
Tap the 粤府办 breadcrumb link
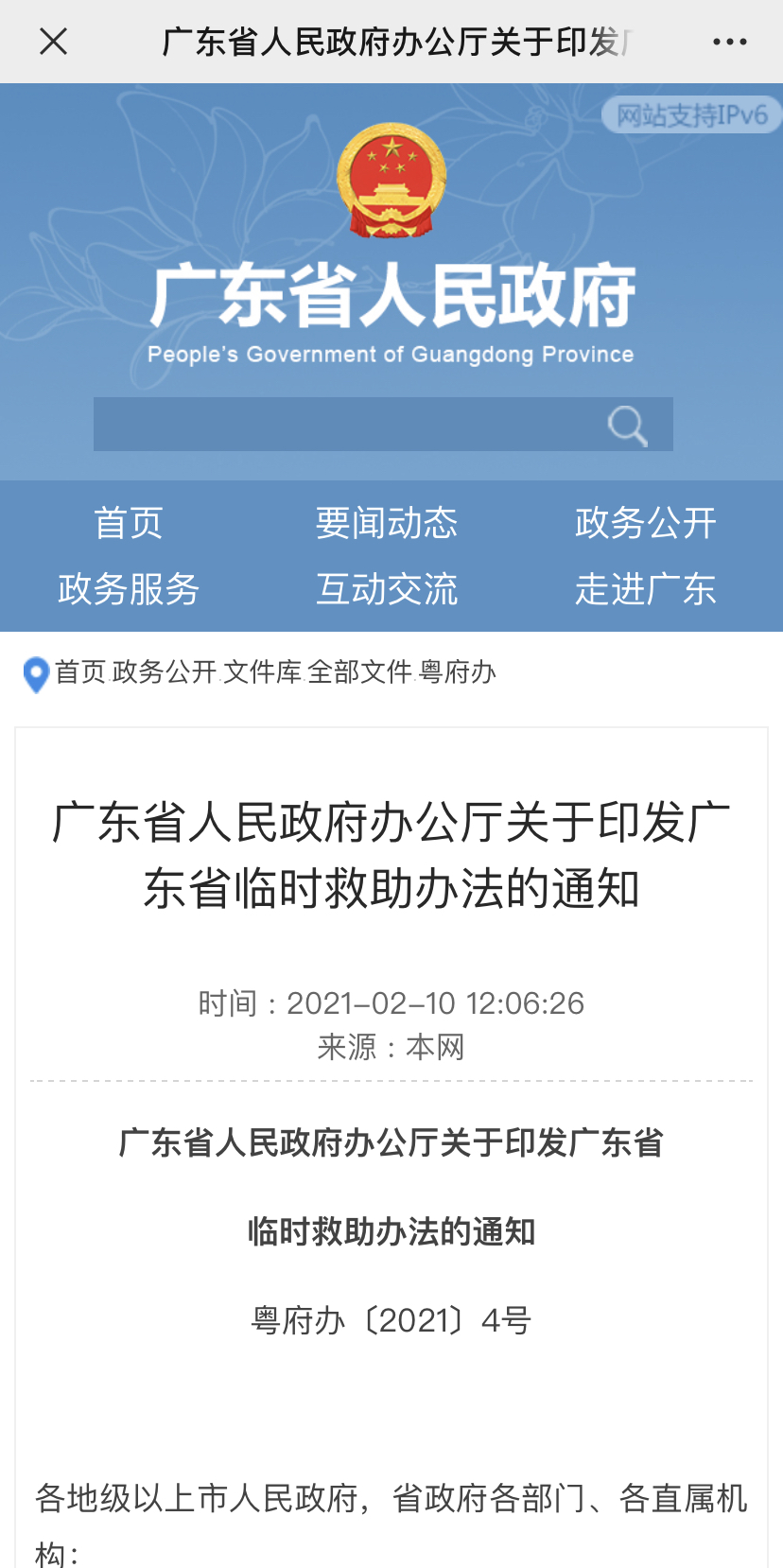458,672
